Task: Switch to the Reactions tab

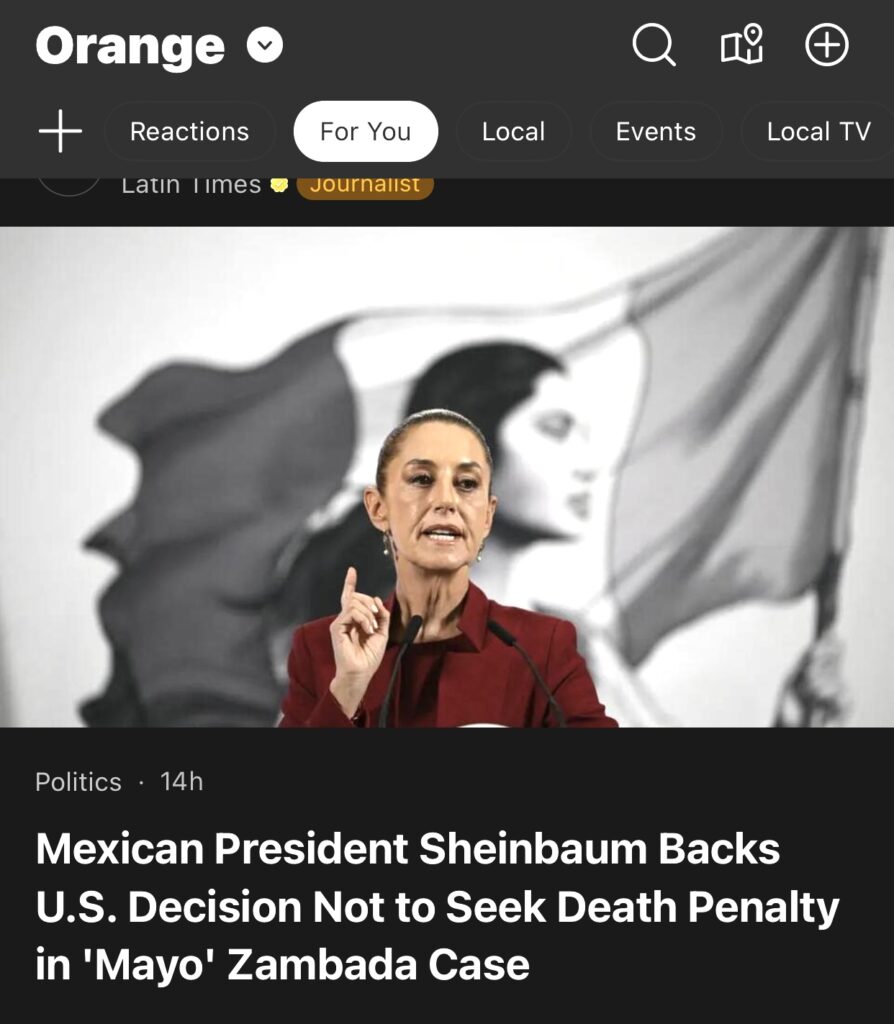Action: pos(189,132)
